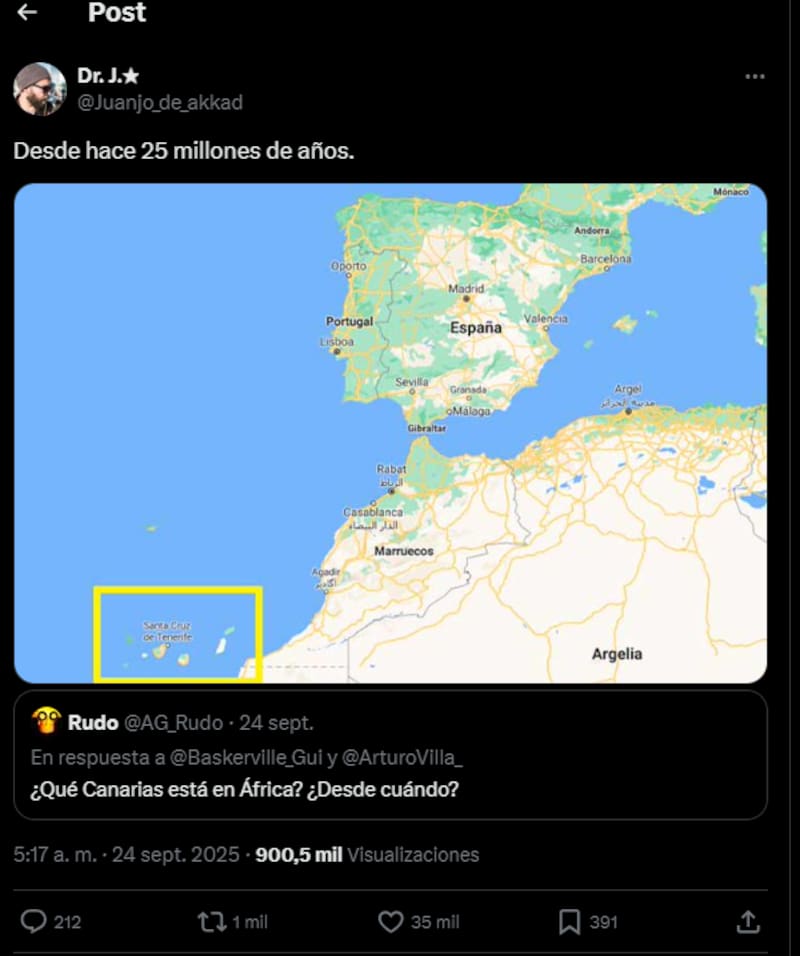Open the attached map image

tap(390, 432)
